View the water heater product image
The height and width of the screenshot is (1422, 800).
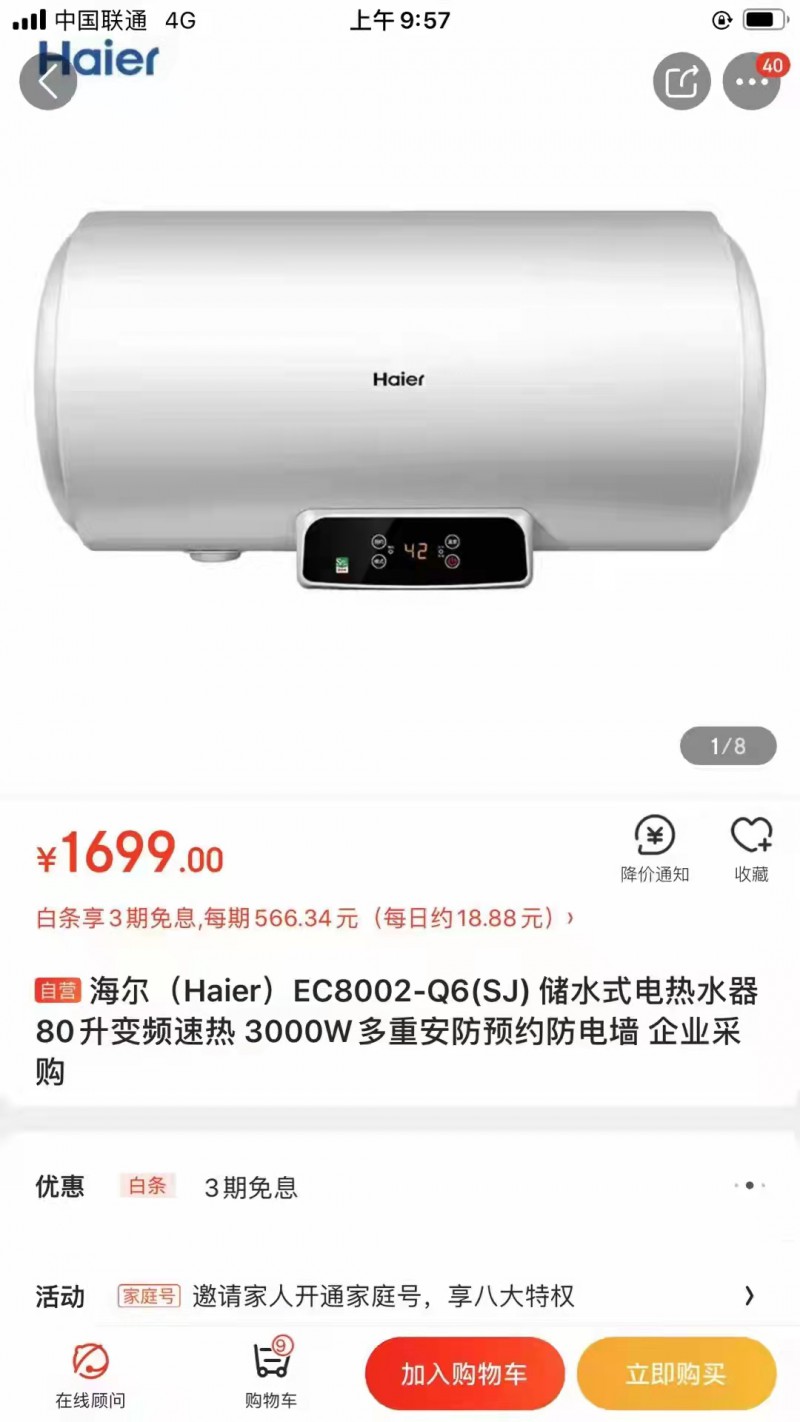[400, 400]
